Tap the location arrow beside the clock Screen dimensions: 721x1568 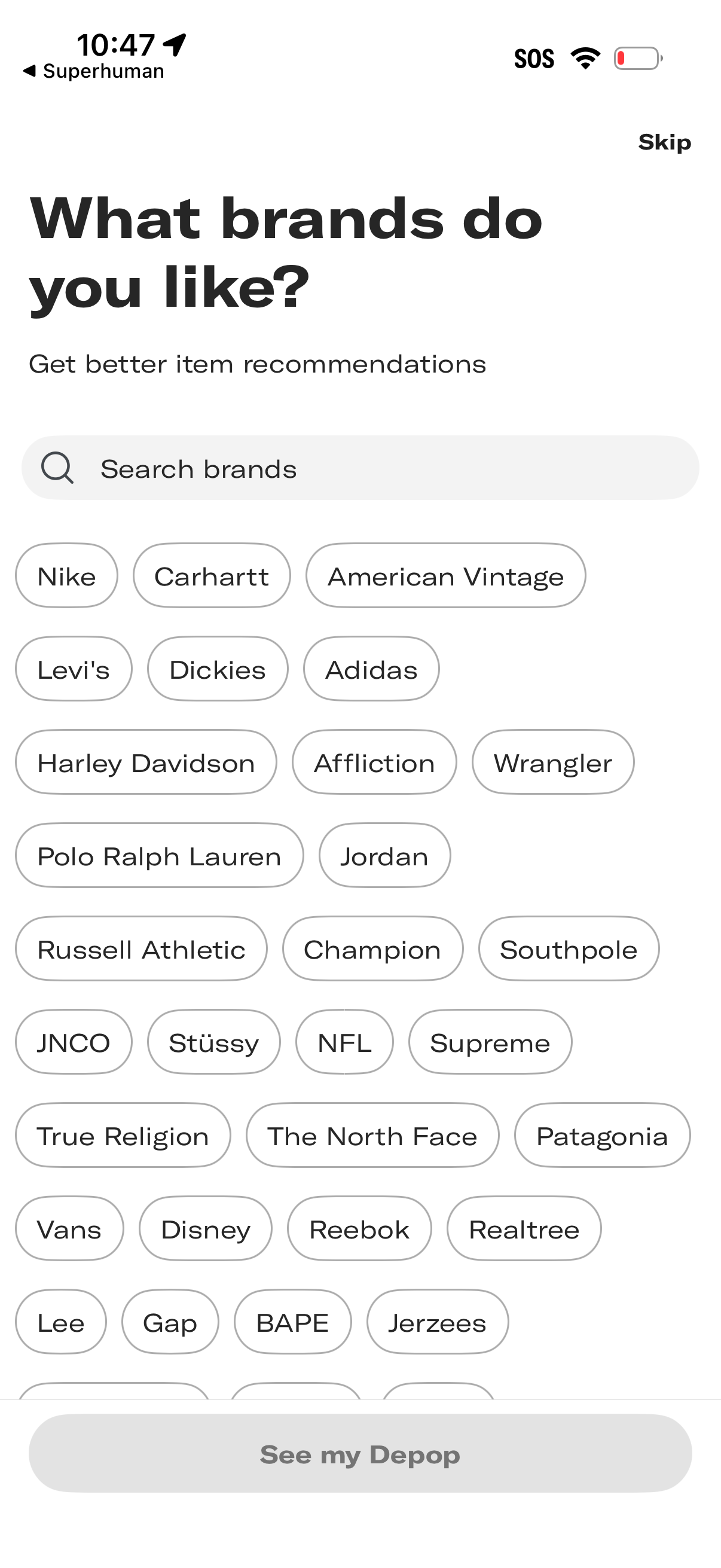point(172,44)
